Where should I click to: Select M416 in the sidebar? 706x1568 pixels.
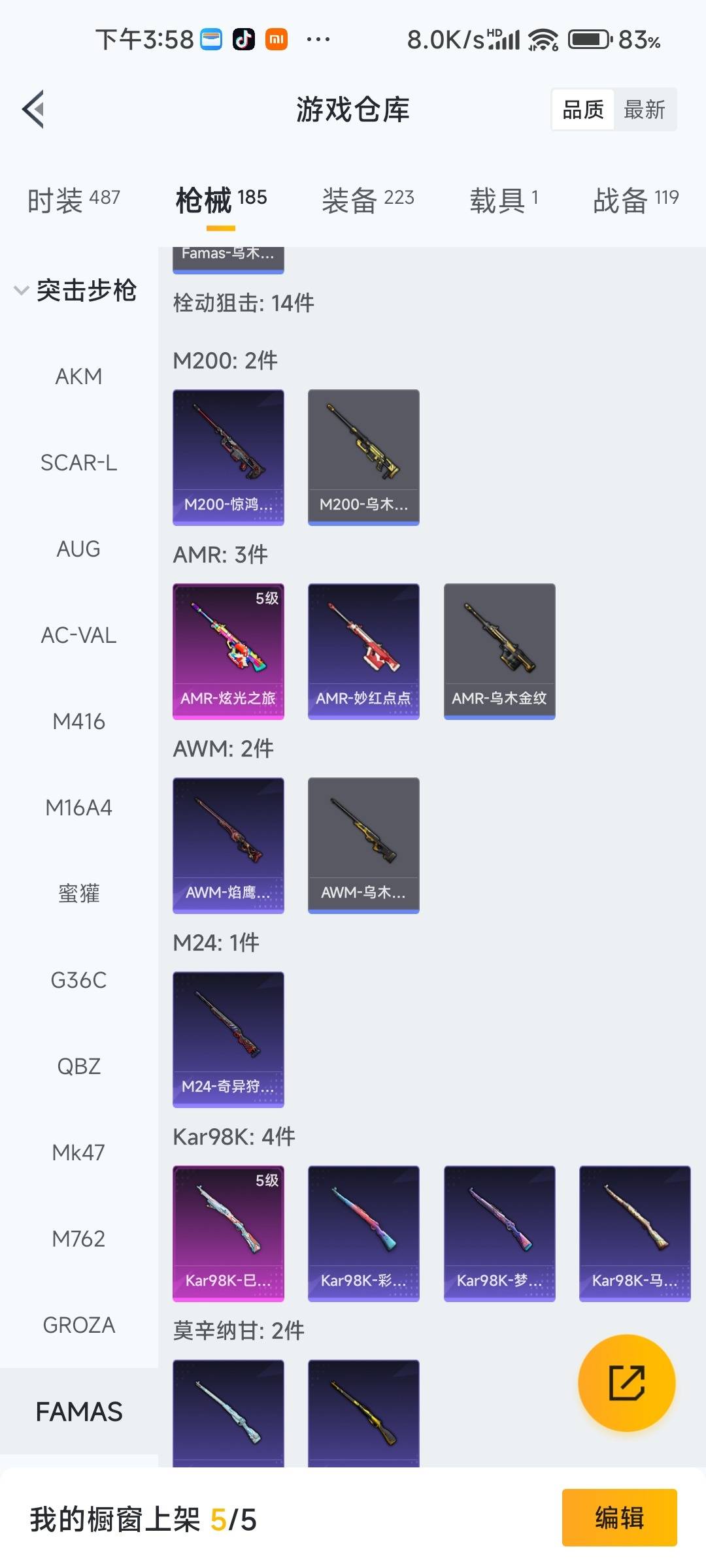[x=78, y=721]
